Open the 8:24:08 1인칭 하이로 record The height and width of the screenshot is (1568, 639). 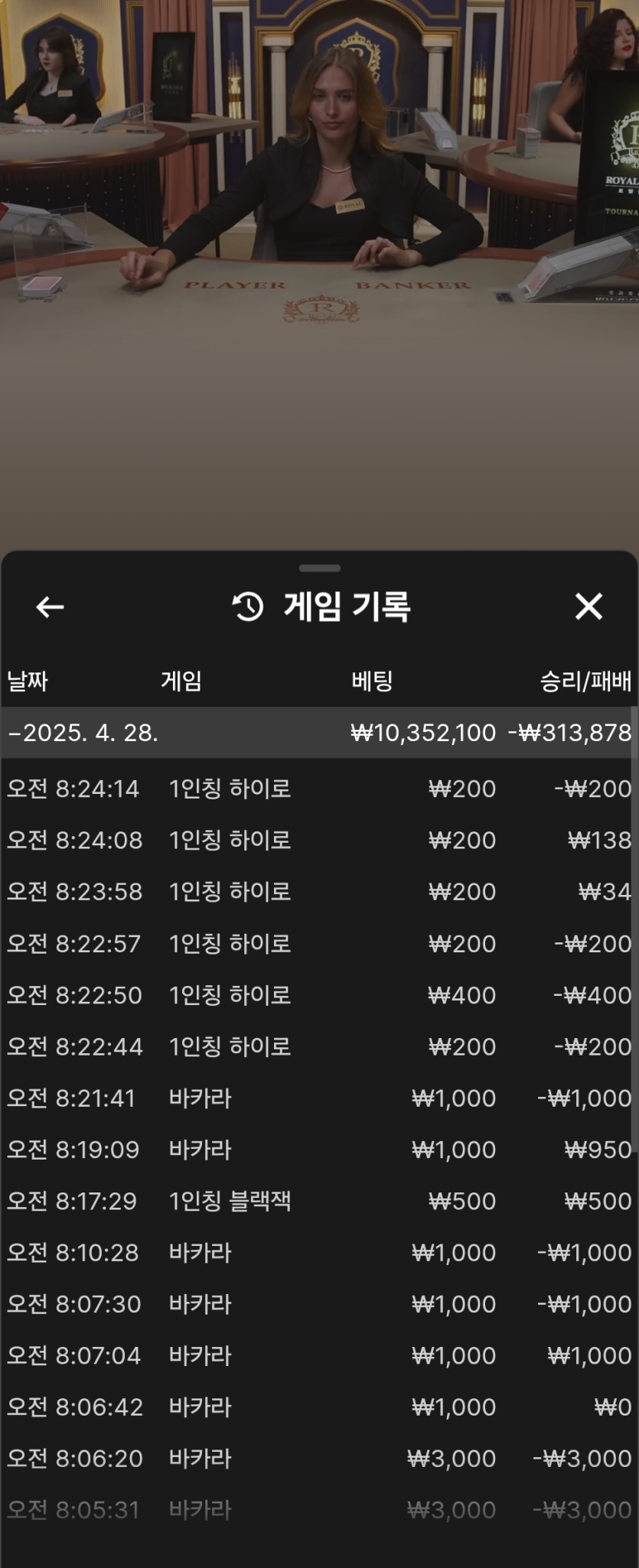318,840
